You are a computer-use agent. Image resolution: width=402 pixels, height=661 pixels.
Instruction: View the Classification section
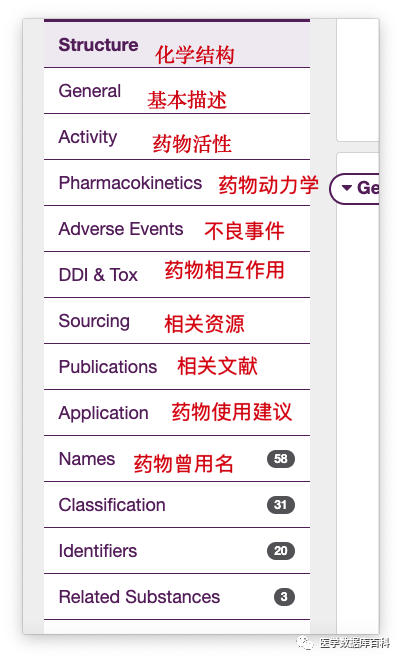coord(177,504)
